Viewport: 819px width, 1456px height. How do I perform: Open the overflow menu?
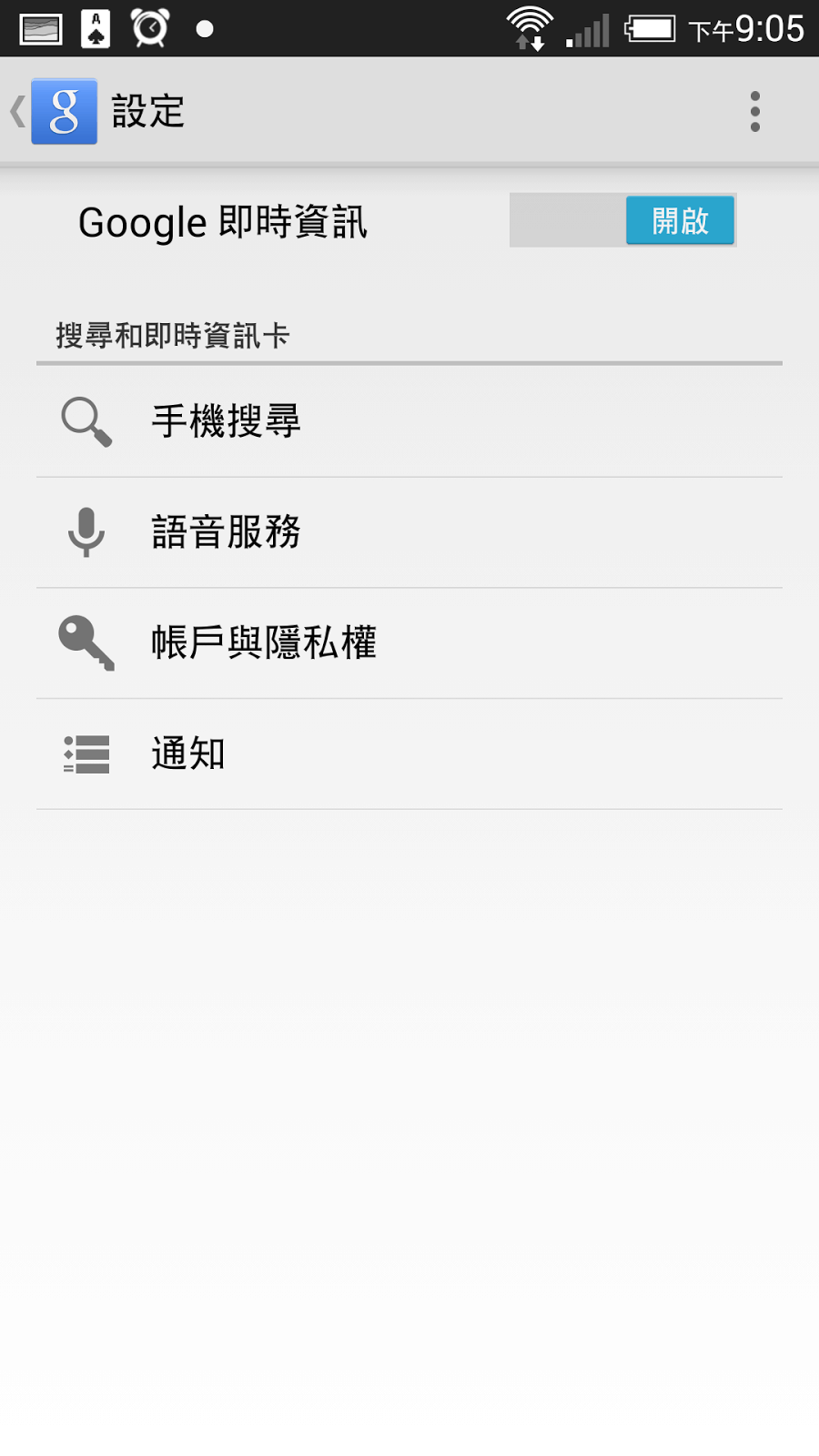click(x=754, y=111)
